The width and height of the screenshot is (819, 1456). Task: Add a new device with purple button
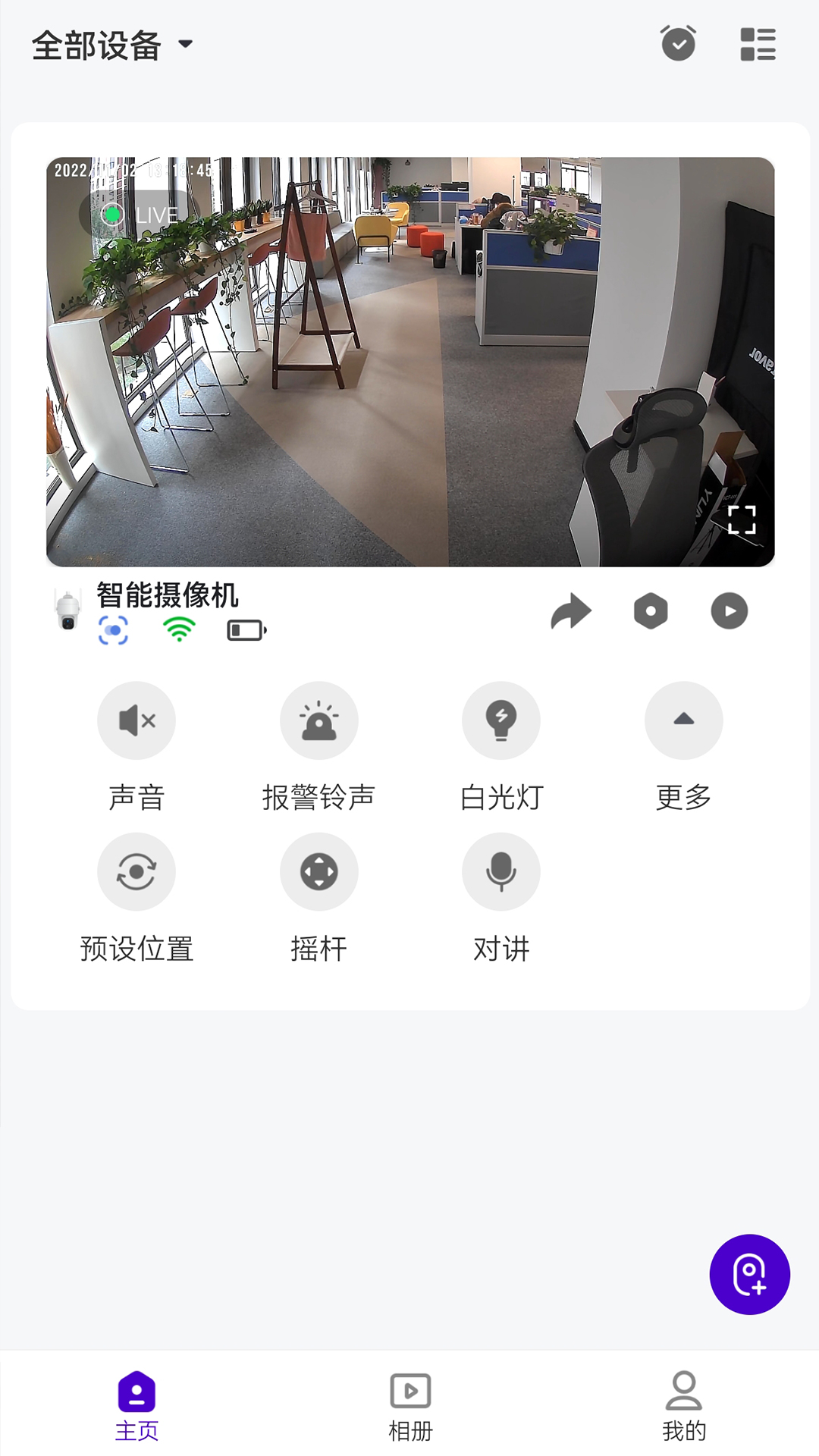point(750,1274)
